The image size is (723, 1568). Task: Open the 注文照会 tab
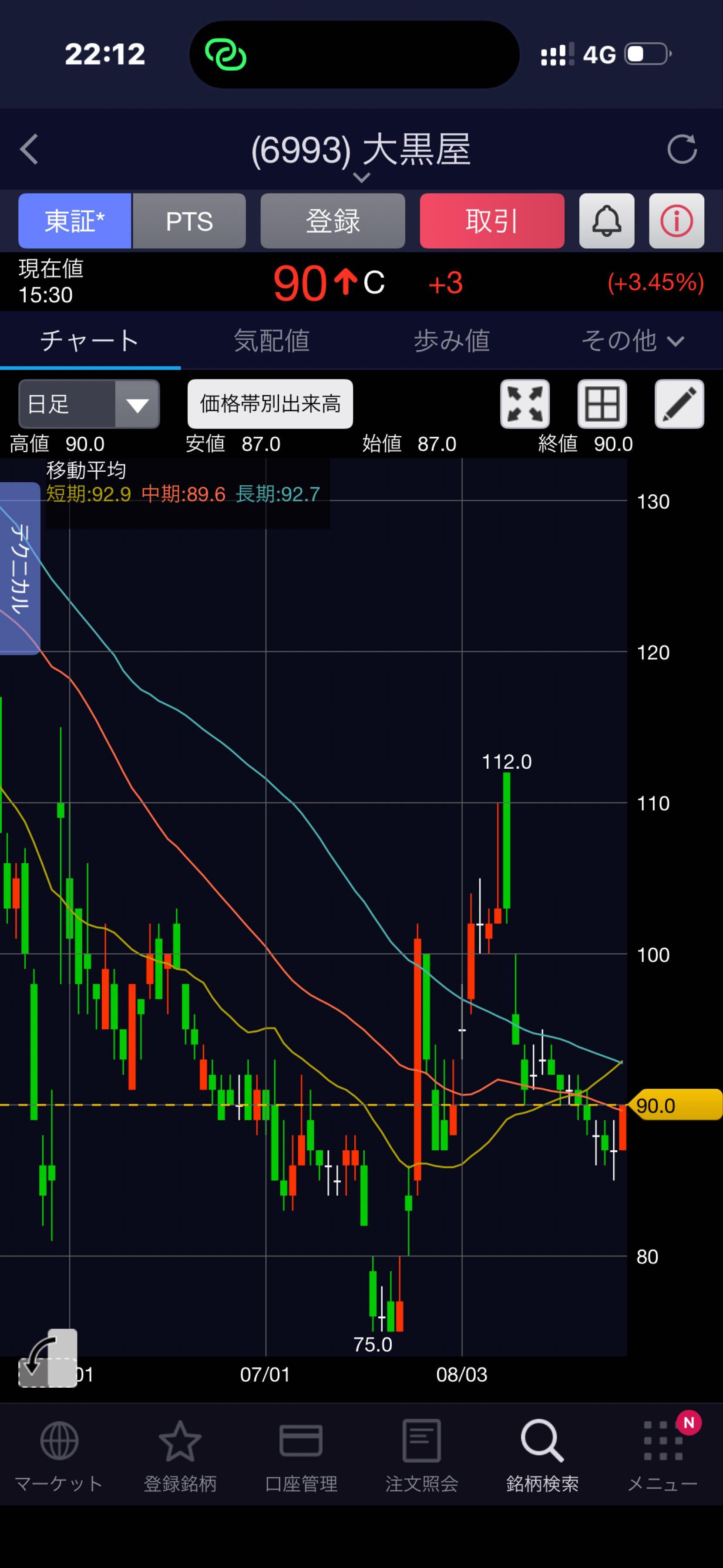421,1455
